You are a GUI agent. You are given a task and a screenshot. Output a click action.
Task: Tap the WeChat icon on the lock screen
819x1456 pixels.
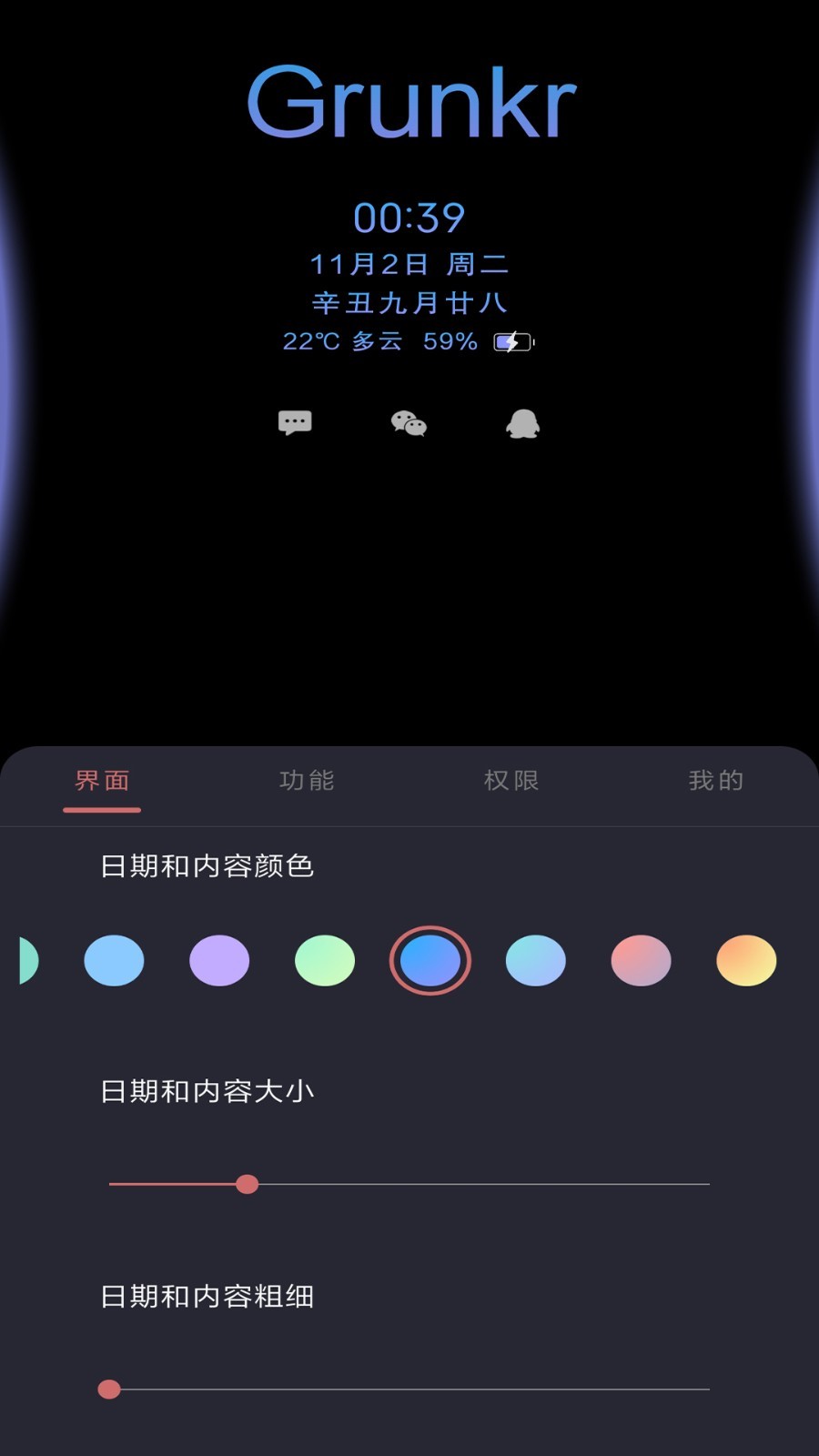coord(409,421)
